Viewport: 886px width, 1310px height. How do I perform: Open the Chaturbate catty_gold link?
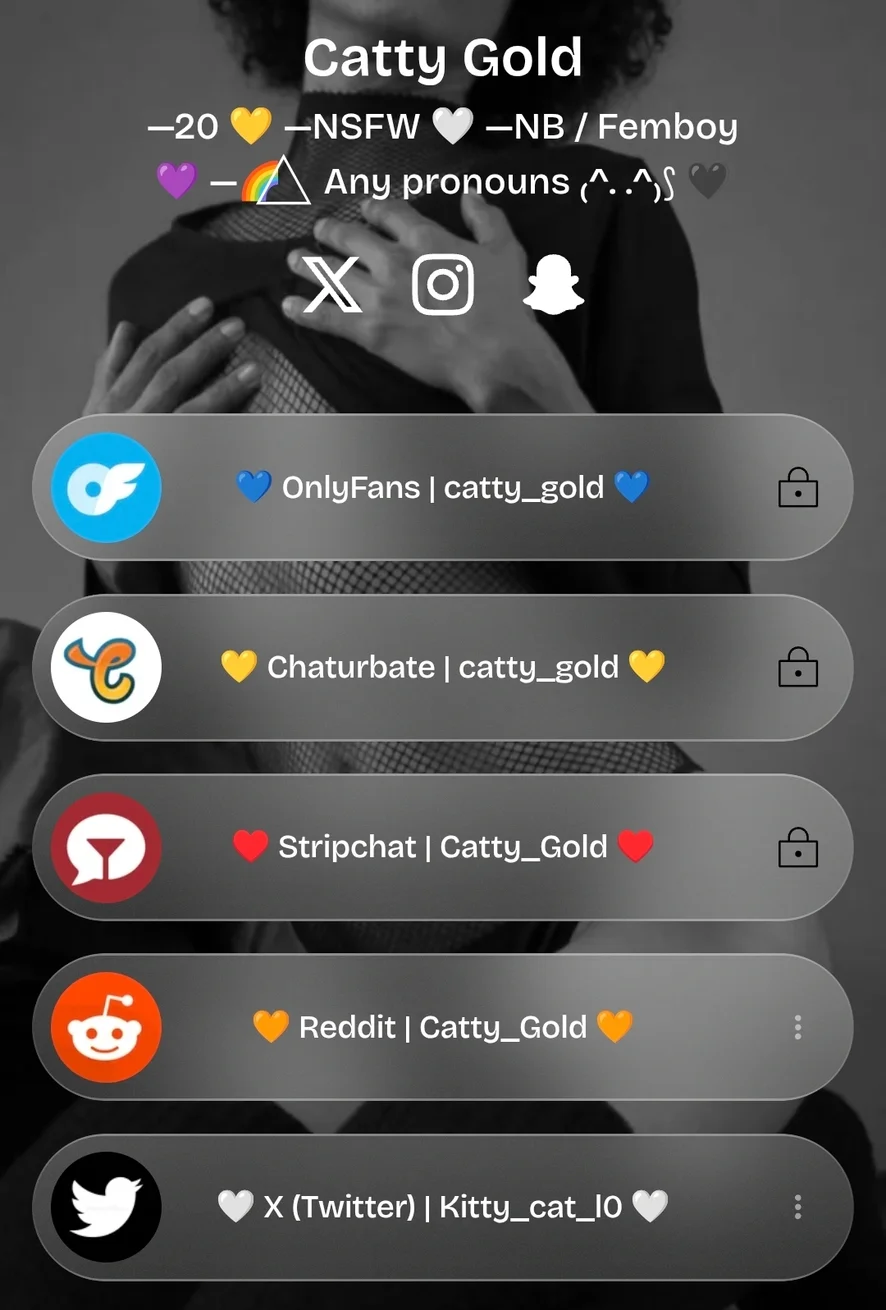coord(443,668)
